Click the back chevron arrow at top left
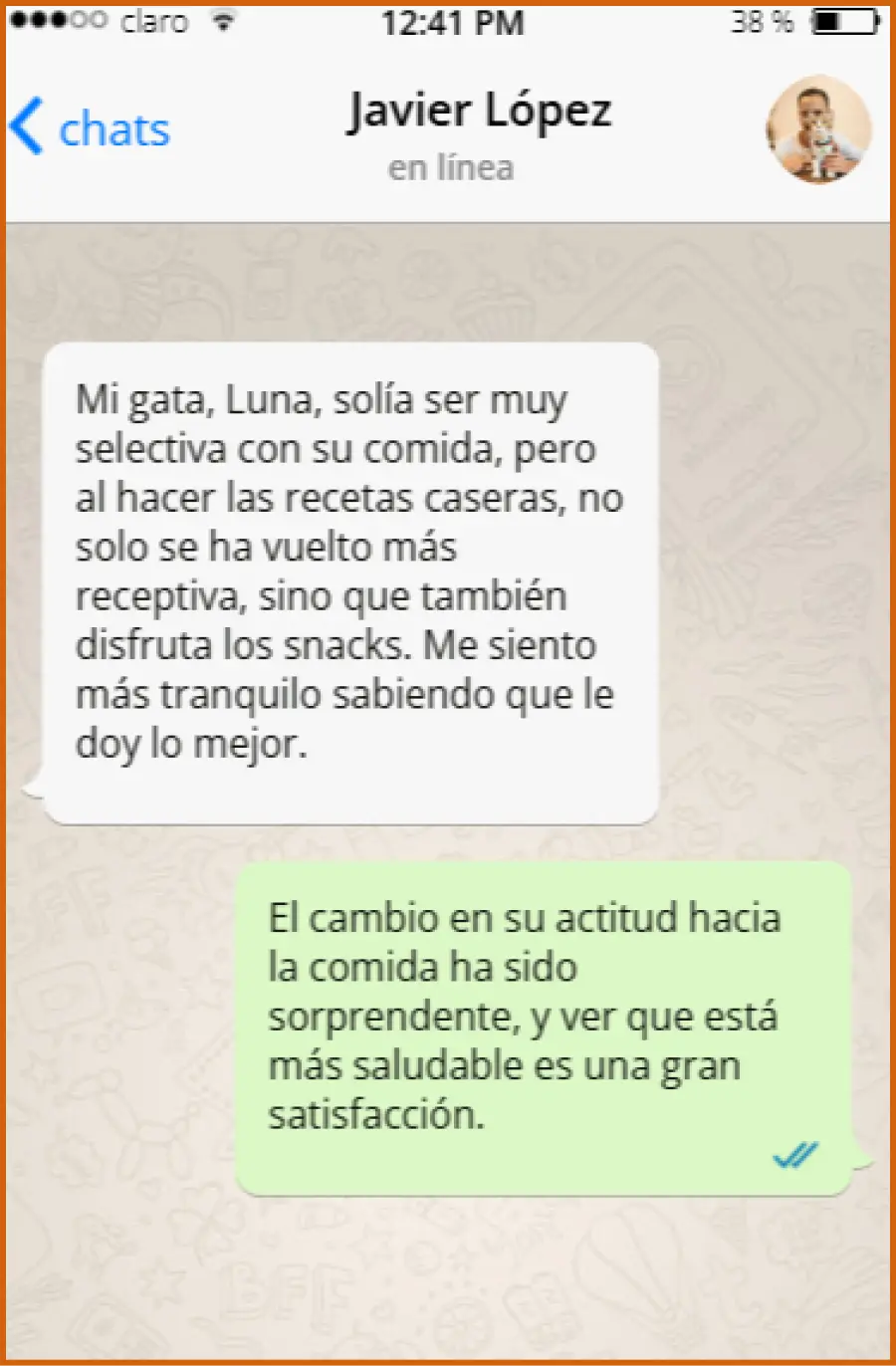The image size is (896, 1366). click(28, 127)
